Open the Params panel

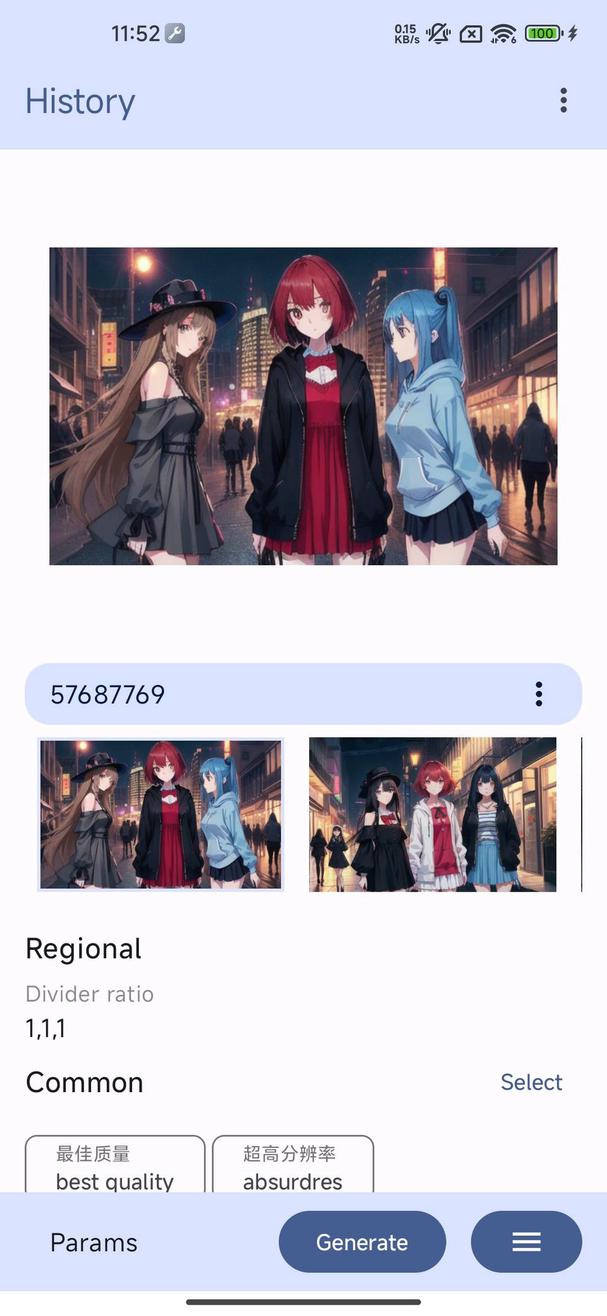pos(94,1242)
